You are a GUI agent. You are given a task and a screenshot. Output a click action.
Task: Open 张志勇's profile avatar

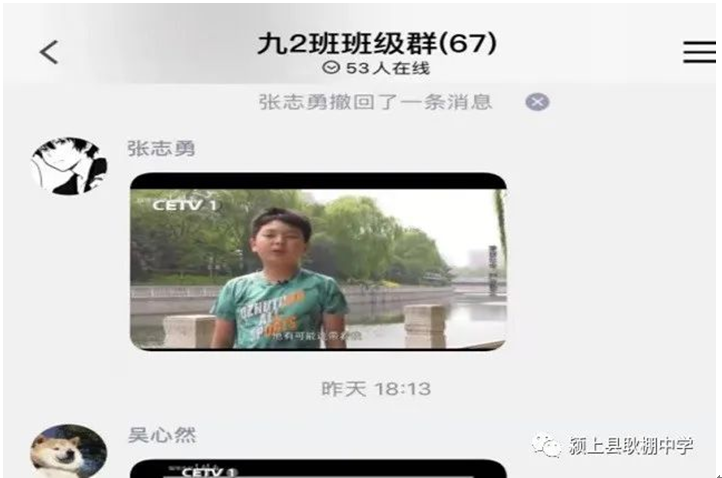[68, 166]
